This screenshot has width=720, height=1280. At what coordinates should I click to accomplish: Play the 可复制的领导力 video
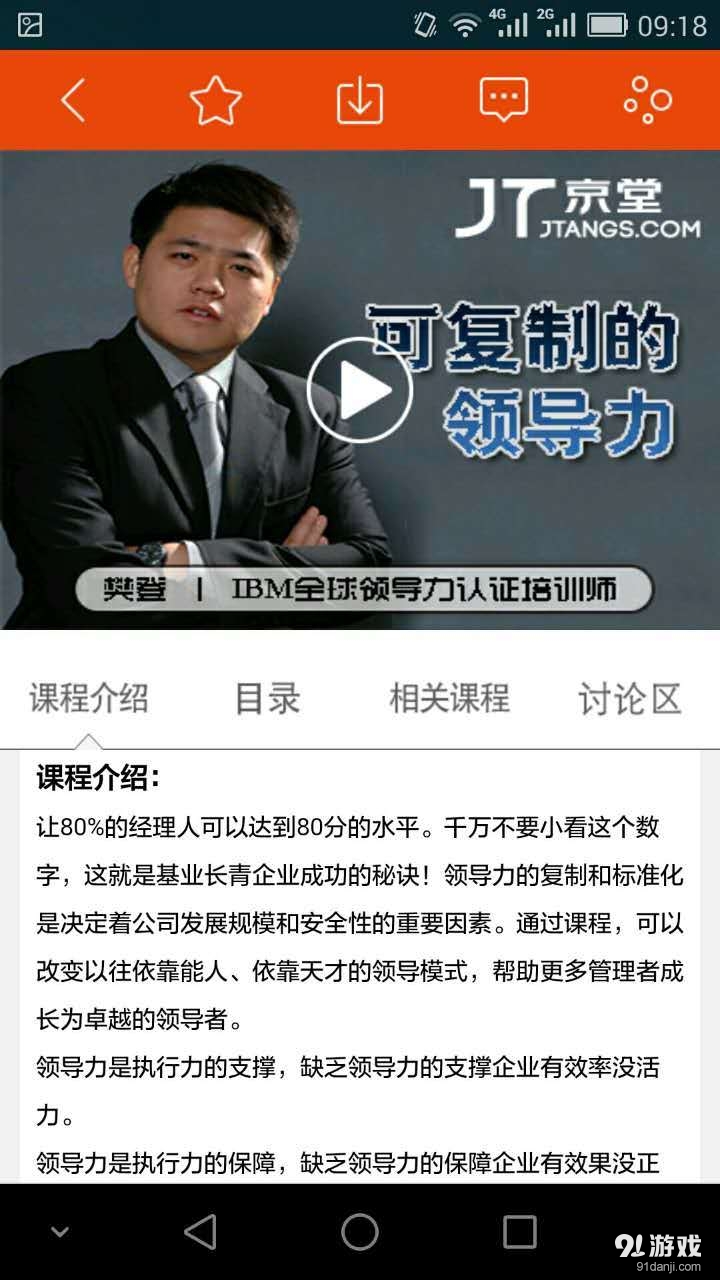point(361,391)
